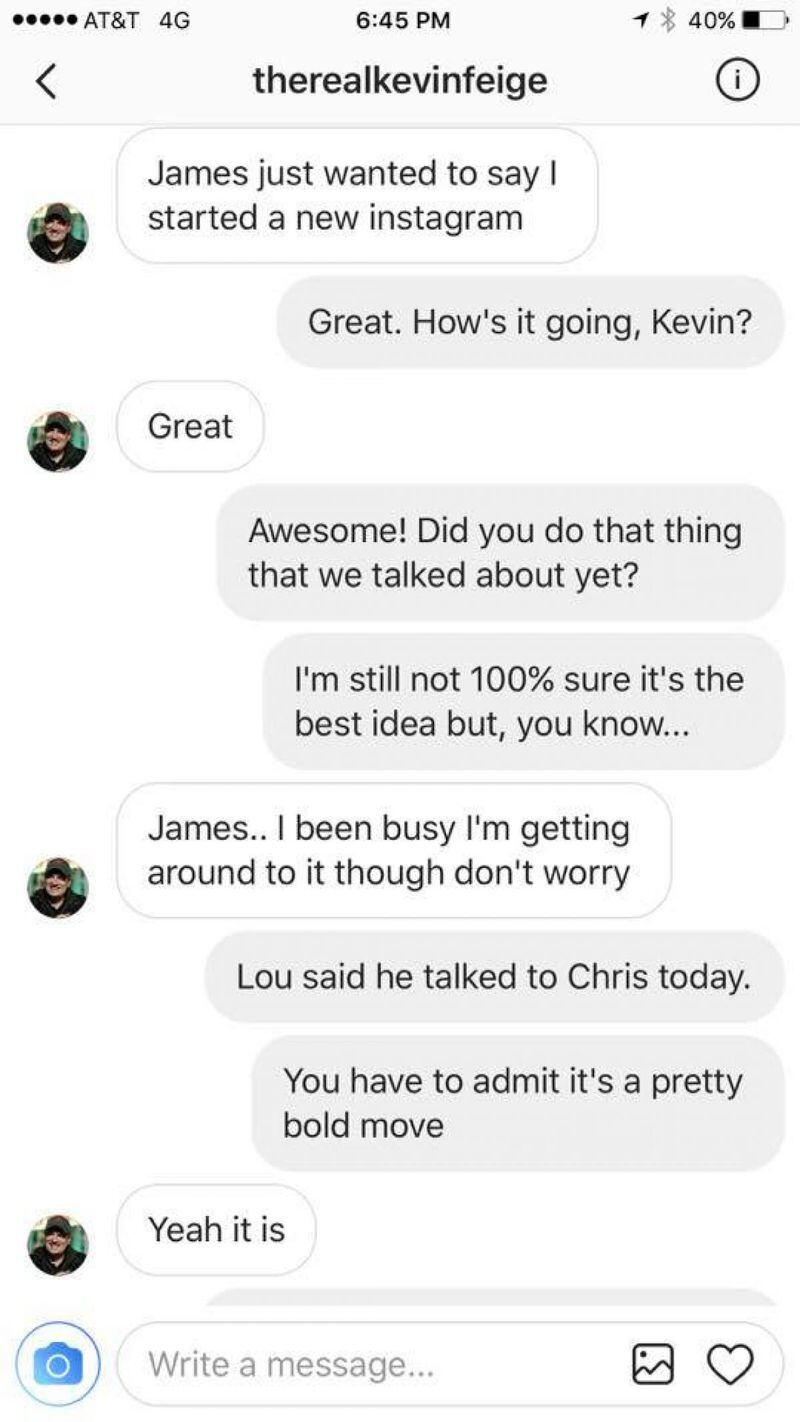This screenshot has width=800, height=1422.
Task: Open therealkevinfeige profile from header
Action: [400, 81]
